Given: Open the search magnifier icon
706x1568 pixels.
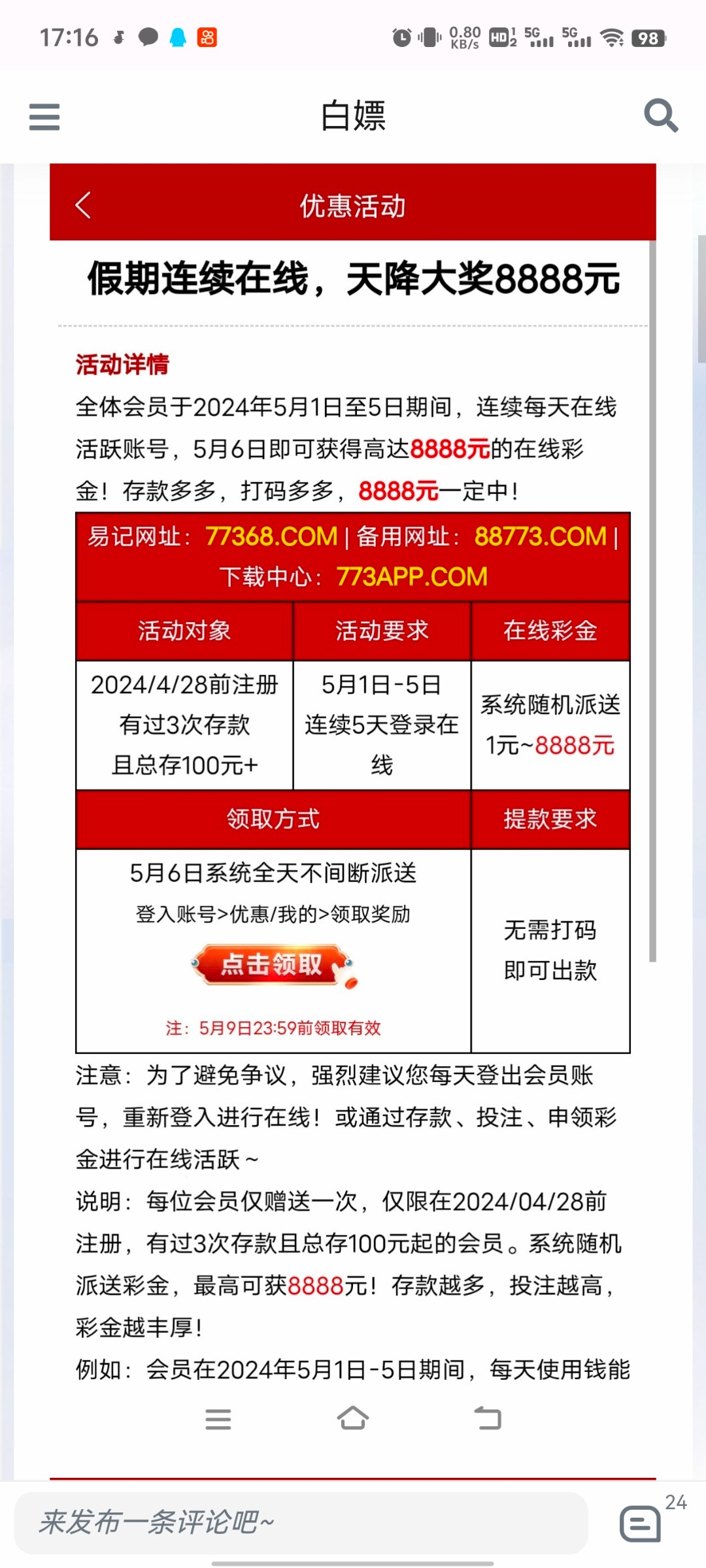Looking at the screenshot, I should click(660, 116).
